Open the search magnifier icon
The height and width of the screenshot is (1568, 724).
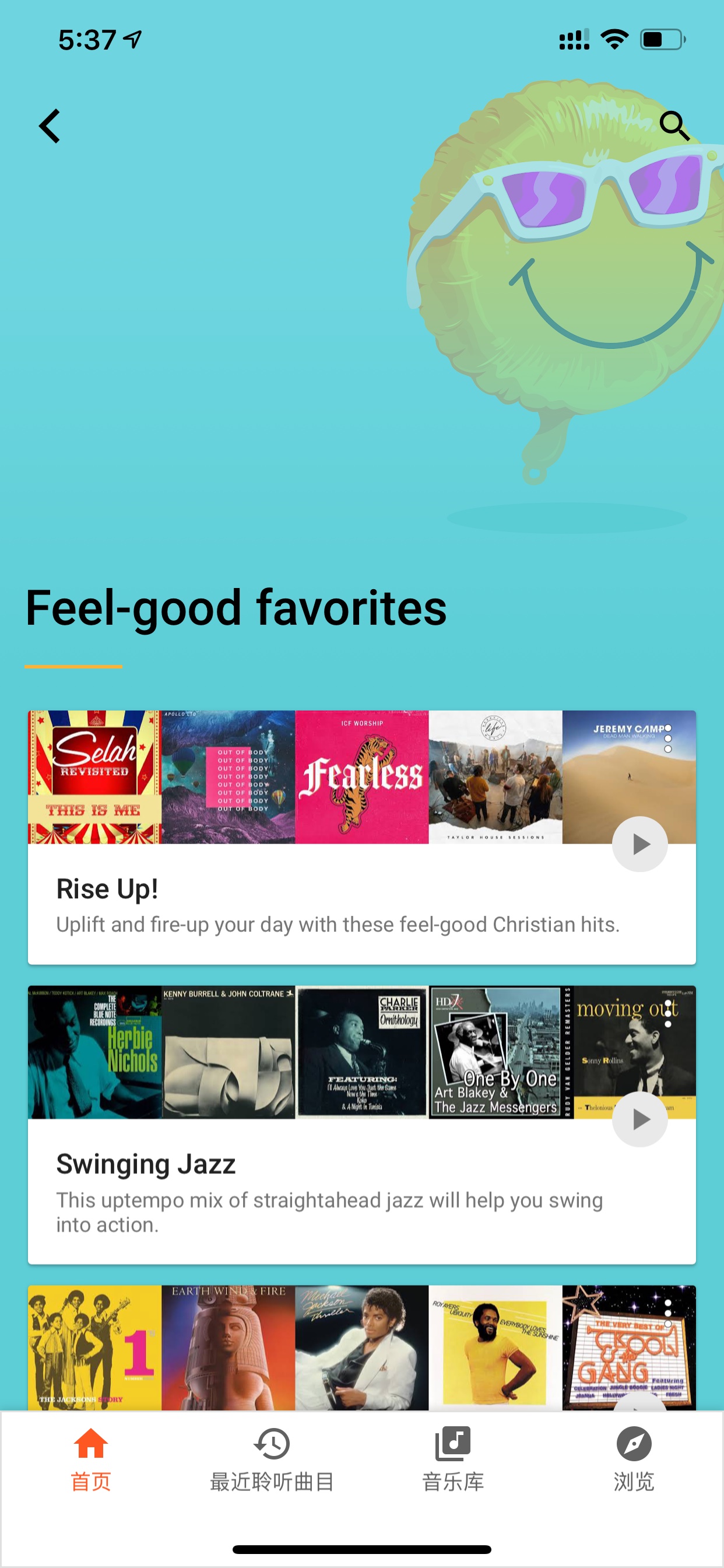point(674,125)
